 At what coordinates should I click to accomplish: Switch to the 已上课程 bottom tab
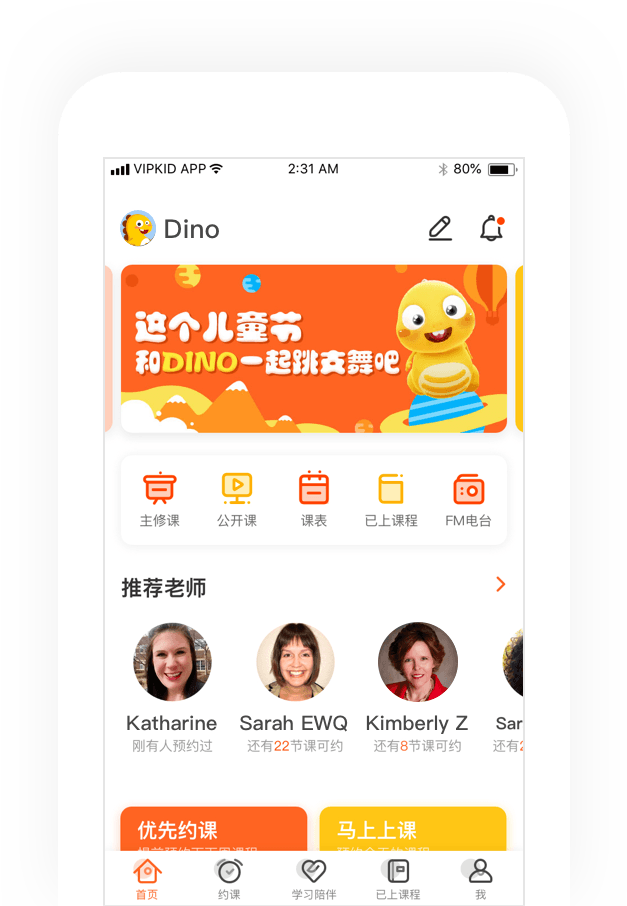(x=397, y=878)
